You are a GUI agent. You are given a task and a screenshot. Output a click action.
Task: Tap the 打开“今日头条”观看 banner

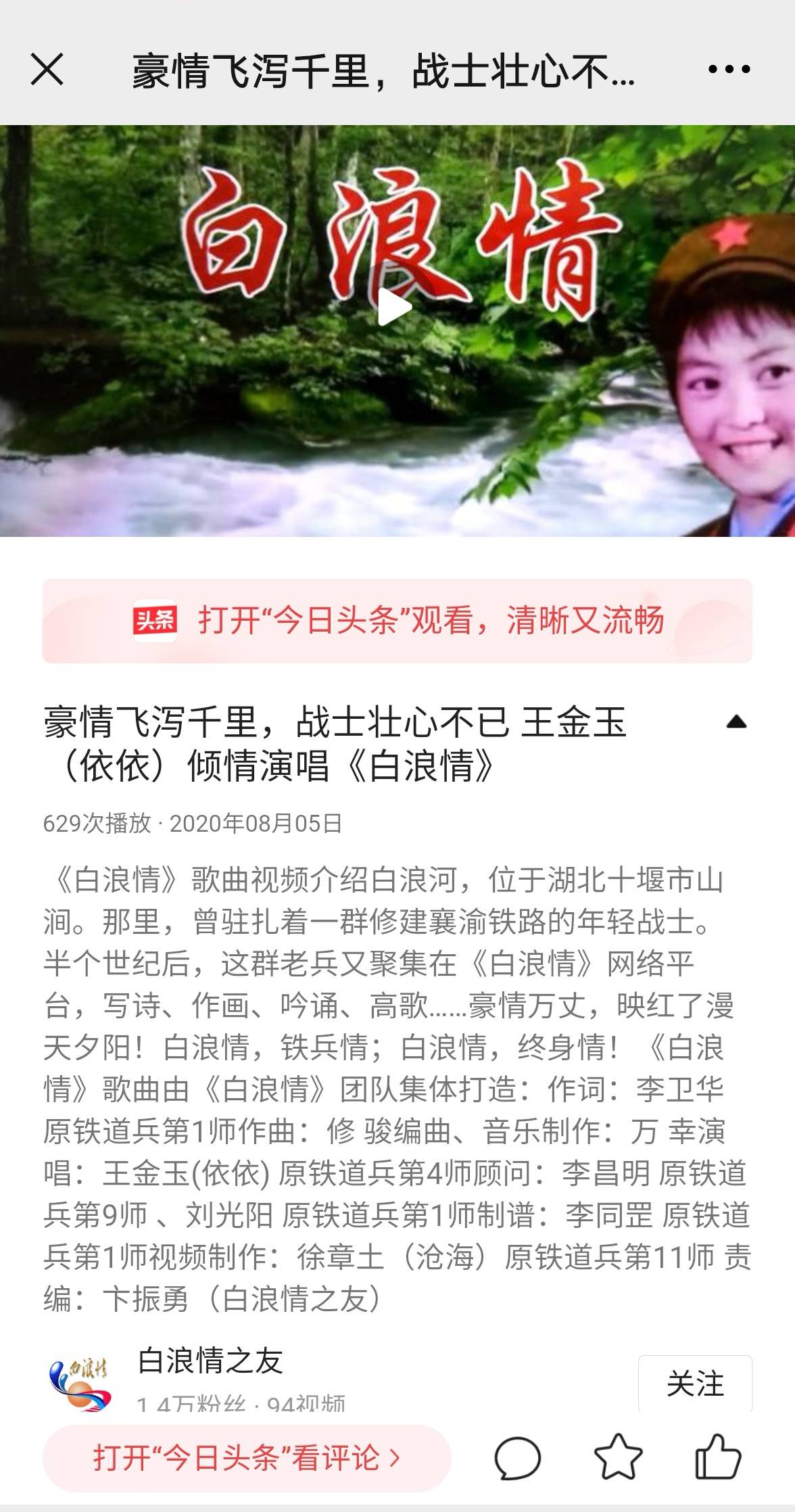pos(397,621)
